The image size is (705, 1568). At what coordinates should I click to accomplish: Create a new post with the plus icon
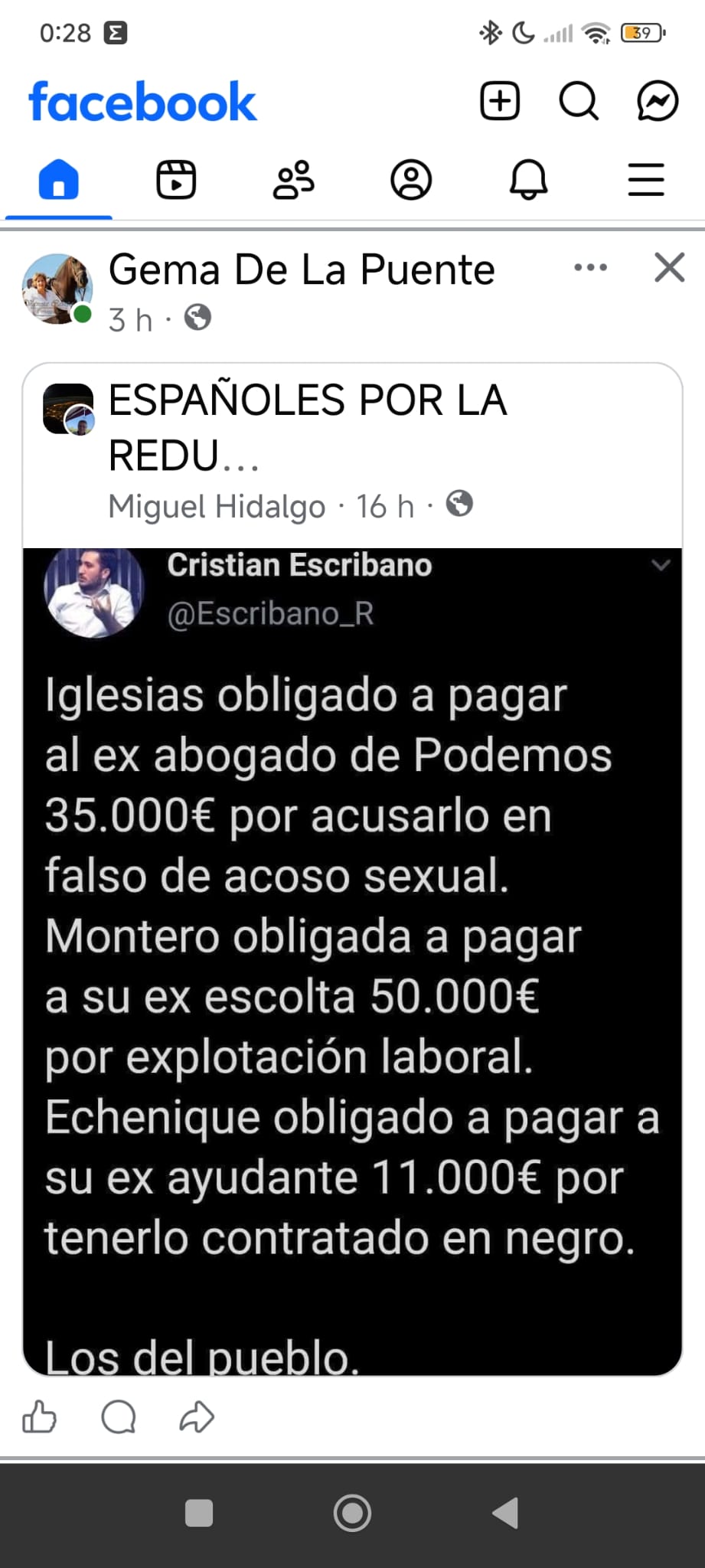(500, 101)
